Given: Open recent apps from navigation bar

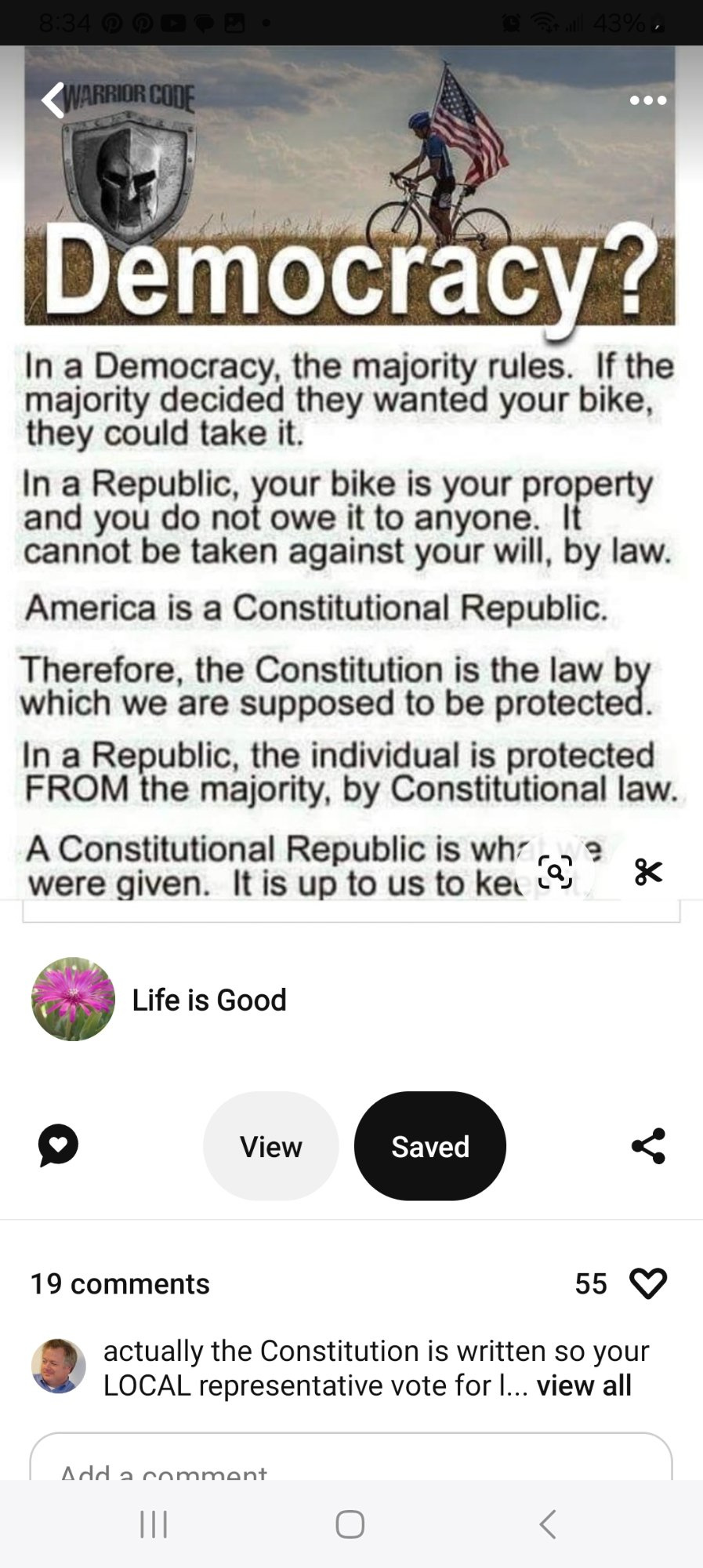Looking at the screenshot, I should (154, 1524).
